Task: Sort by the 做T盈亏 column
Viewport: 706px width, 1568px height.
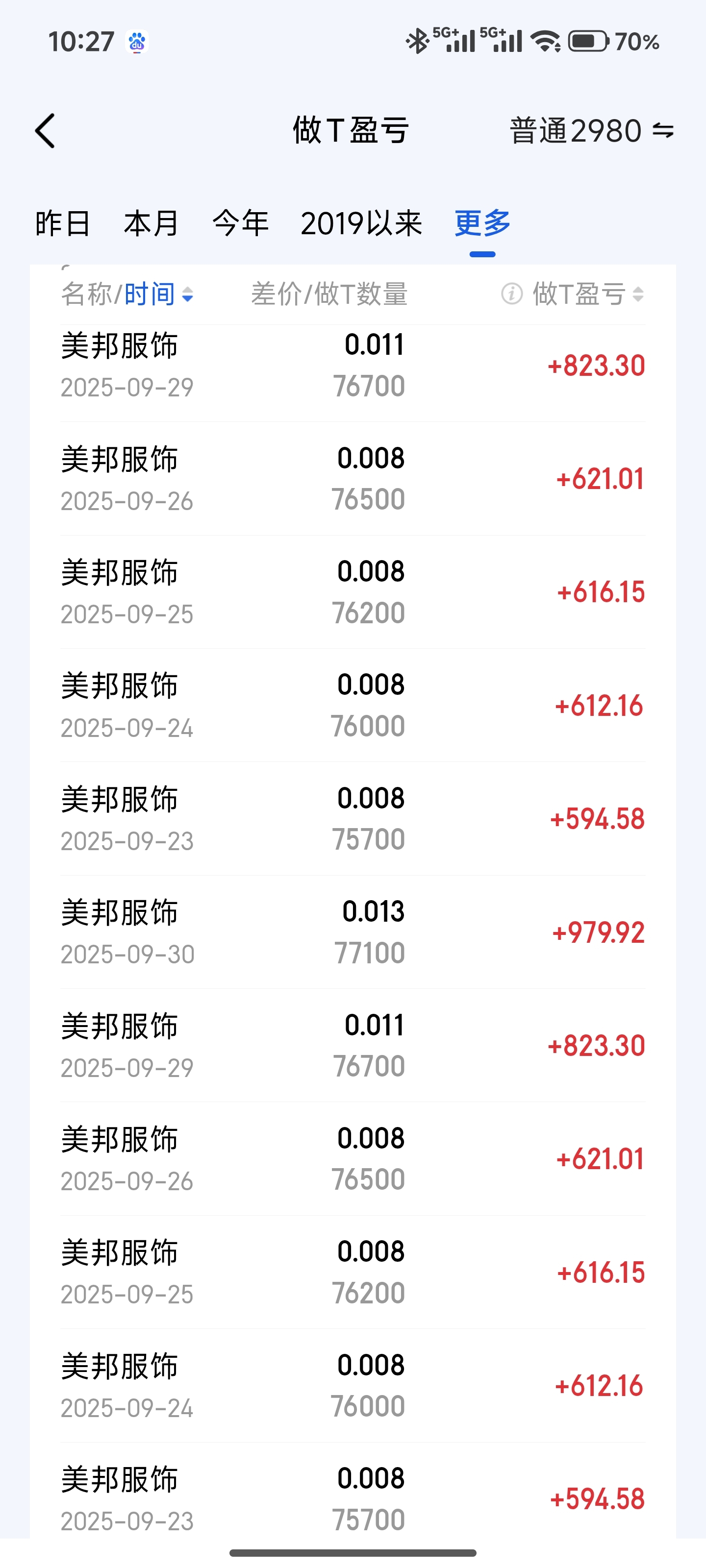Action: pyautogui.click(x=588, y=294)
